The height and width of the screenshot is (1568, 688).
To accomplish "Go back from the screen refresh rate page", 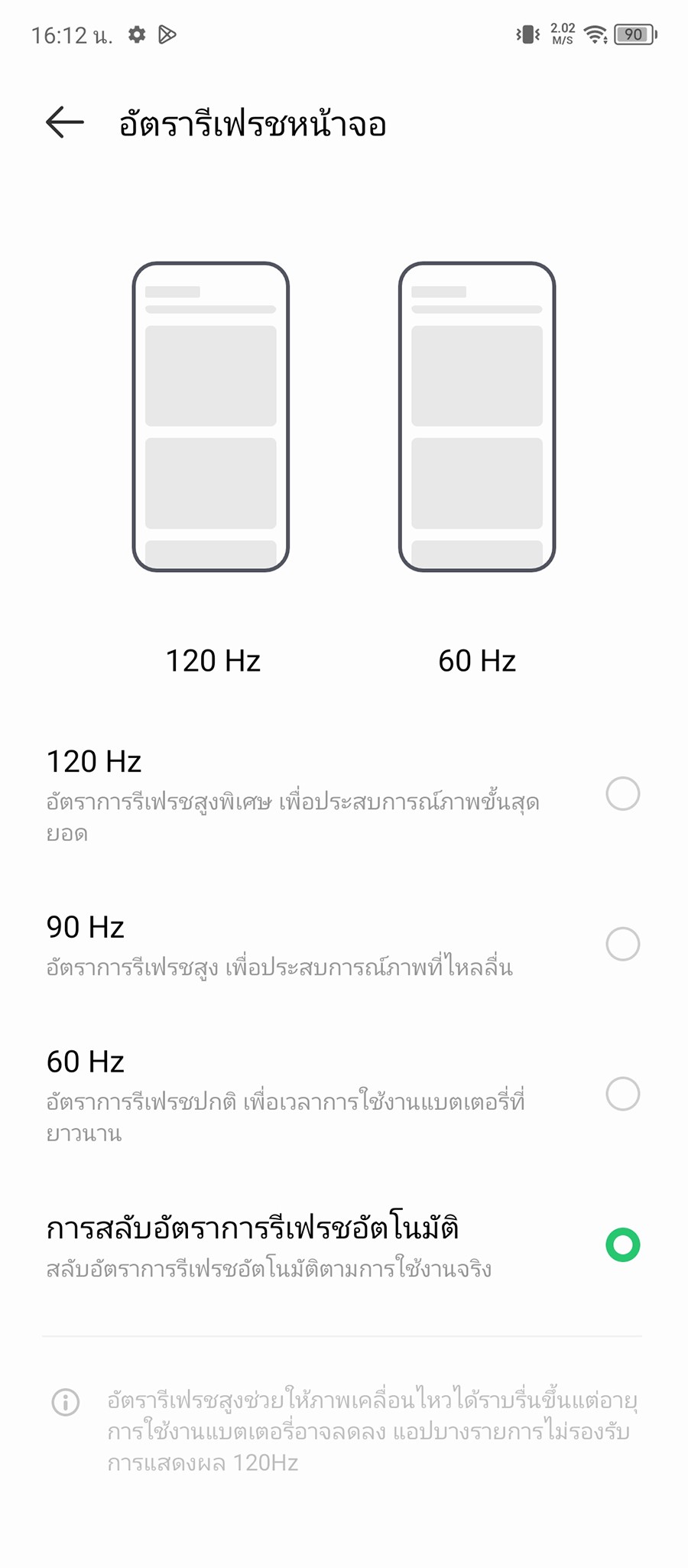I will pos(64,122).
